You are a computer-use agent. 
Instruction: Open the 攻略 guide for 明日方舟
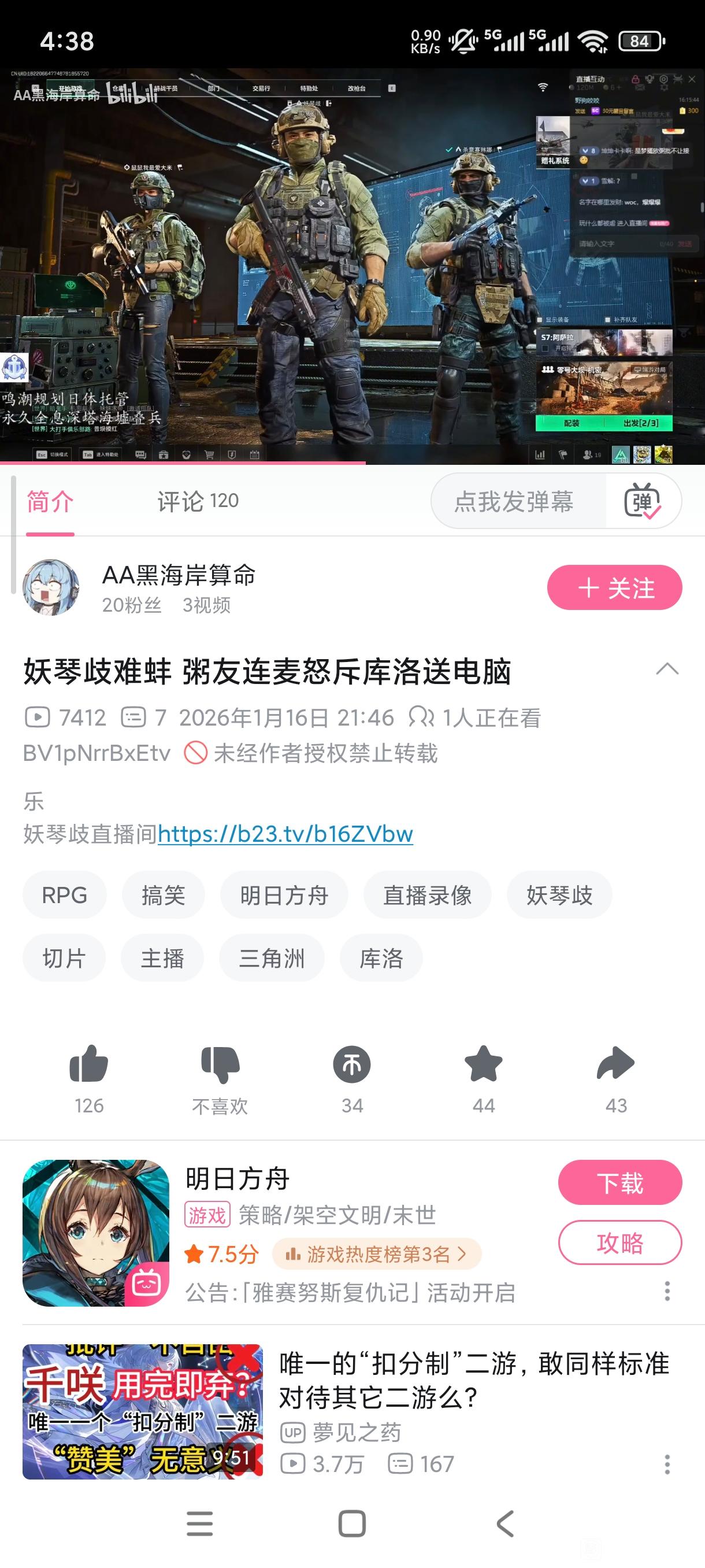619,1242
